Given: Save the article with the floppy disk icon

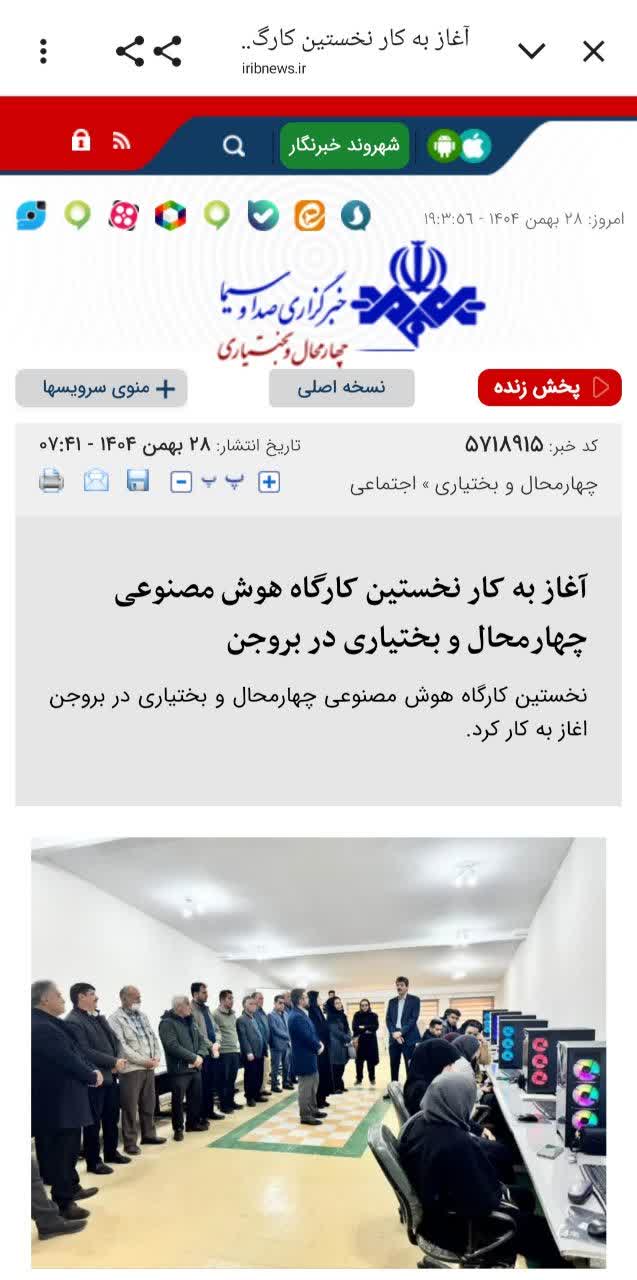Looking at the screenshot, I should click(x=138, y=481).
